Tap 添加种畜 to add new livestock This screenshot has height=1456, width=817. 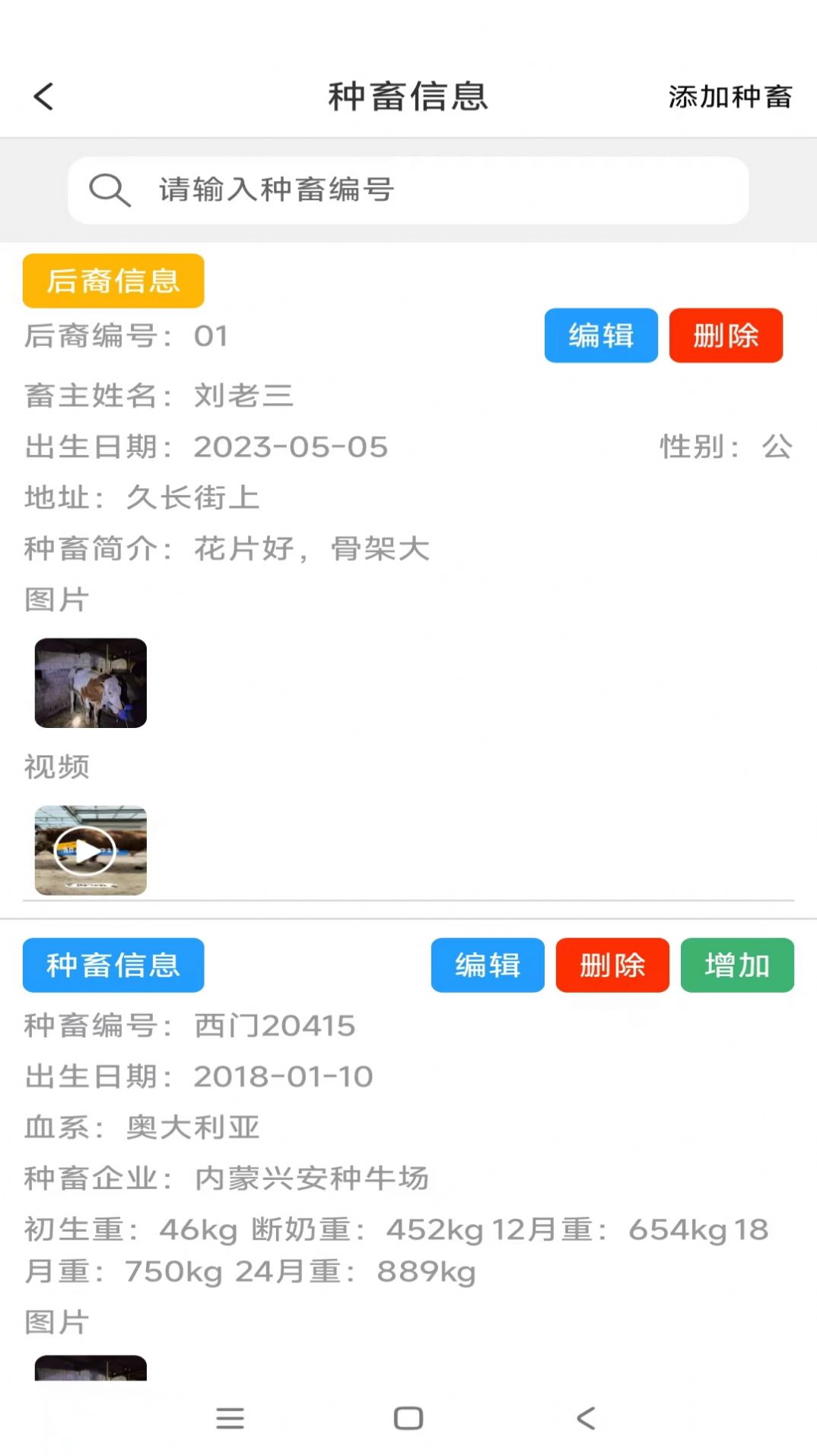729,97
